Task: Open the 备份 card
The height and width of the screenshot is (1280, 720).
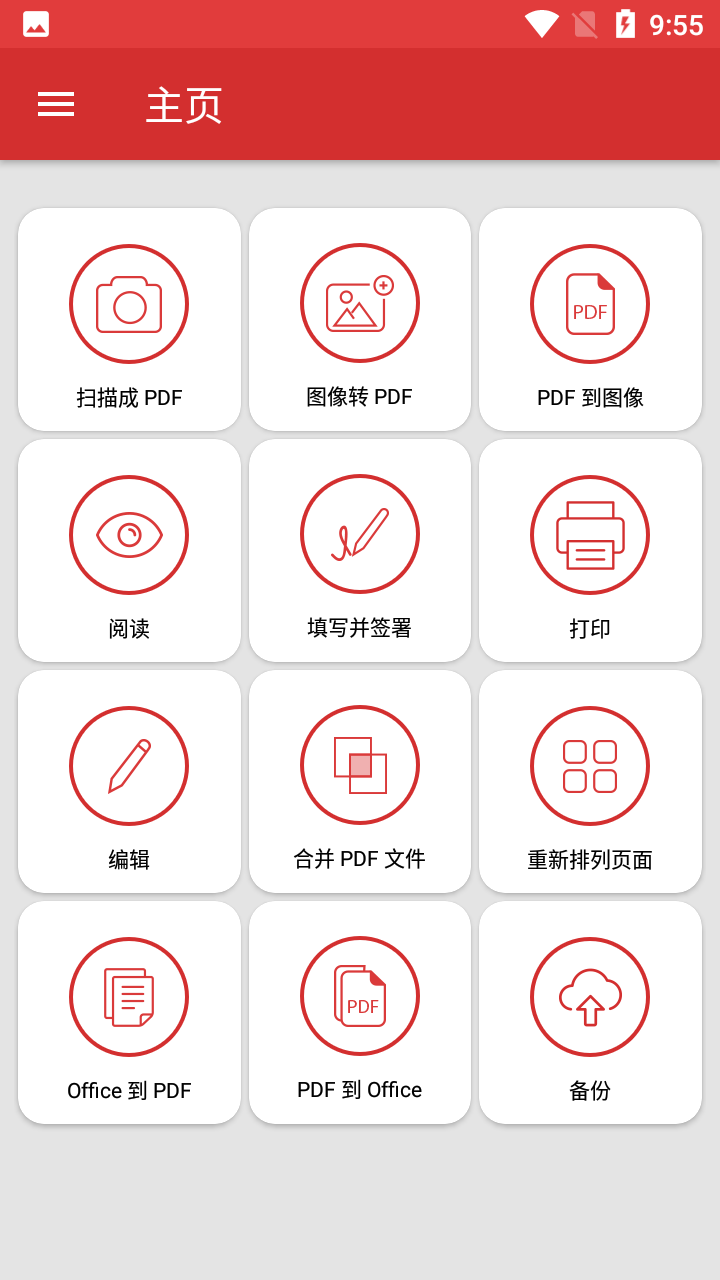Action: [x=590, y=1012]
